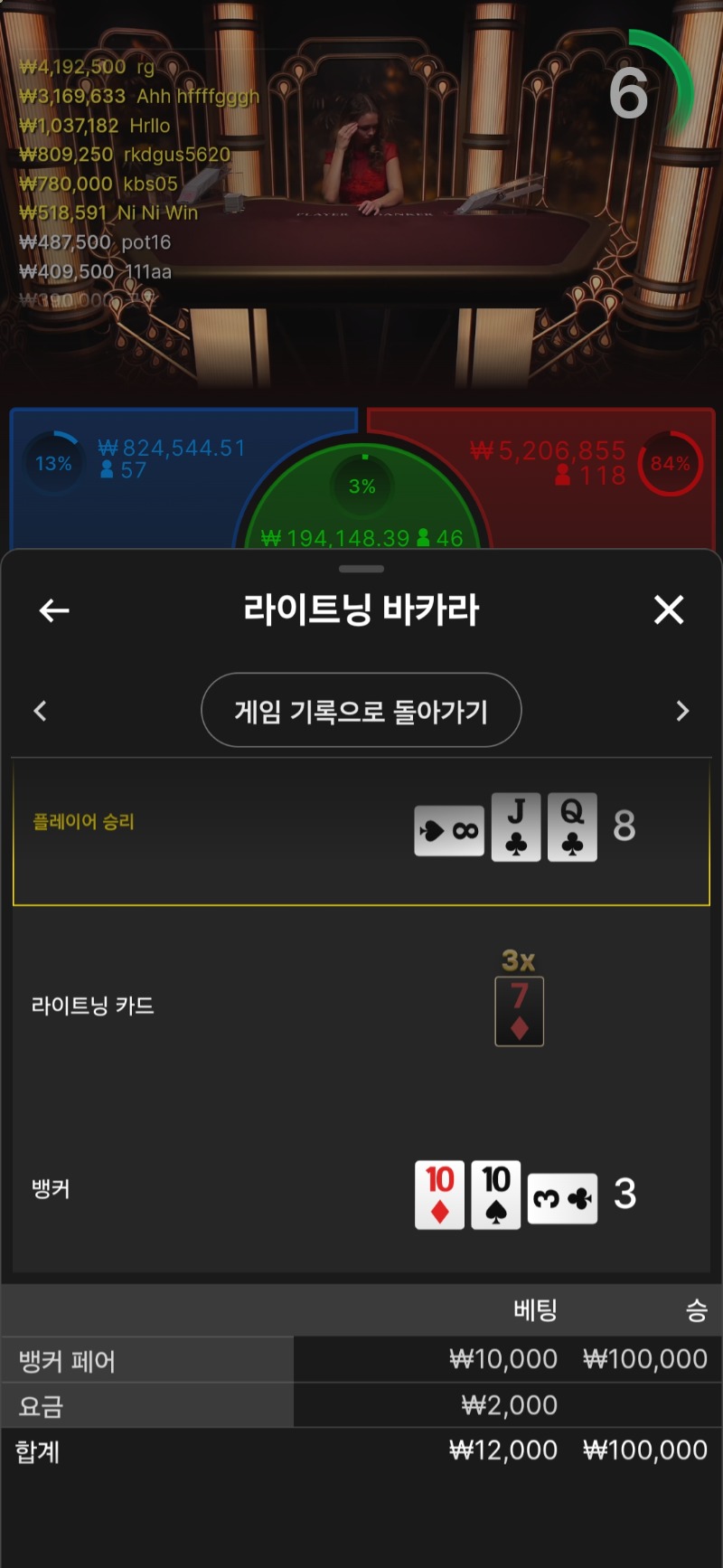
Task: Tap 게임 기록으로 돌아가기 button
Action: (x=361, y=711)
